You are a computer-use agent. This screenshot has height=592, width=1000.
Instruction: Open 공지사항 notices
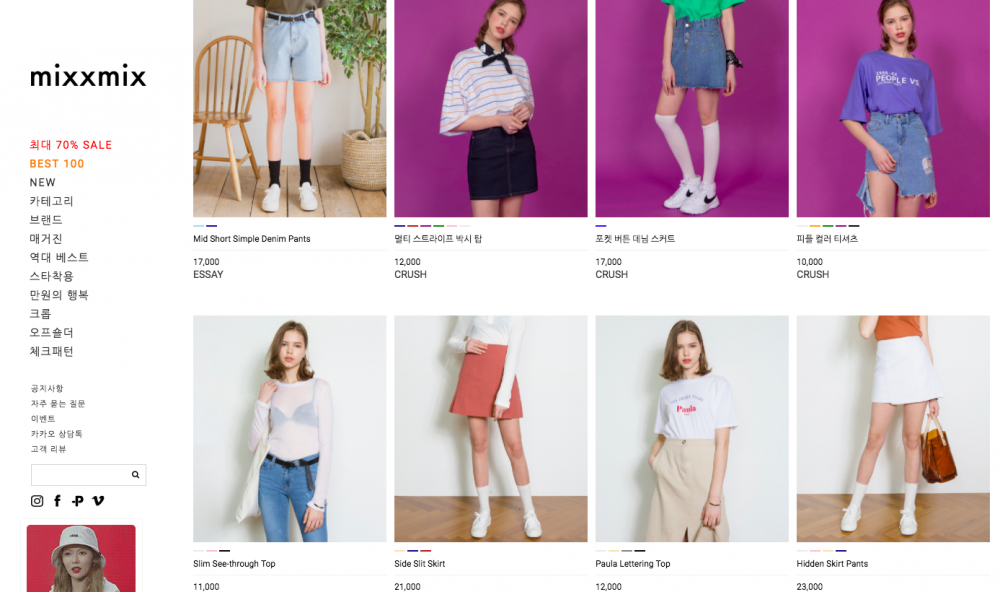pyautogui.click(x=46, y=388)
